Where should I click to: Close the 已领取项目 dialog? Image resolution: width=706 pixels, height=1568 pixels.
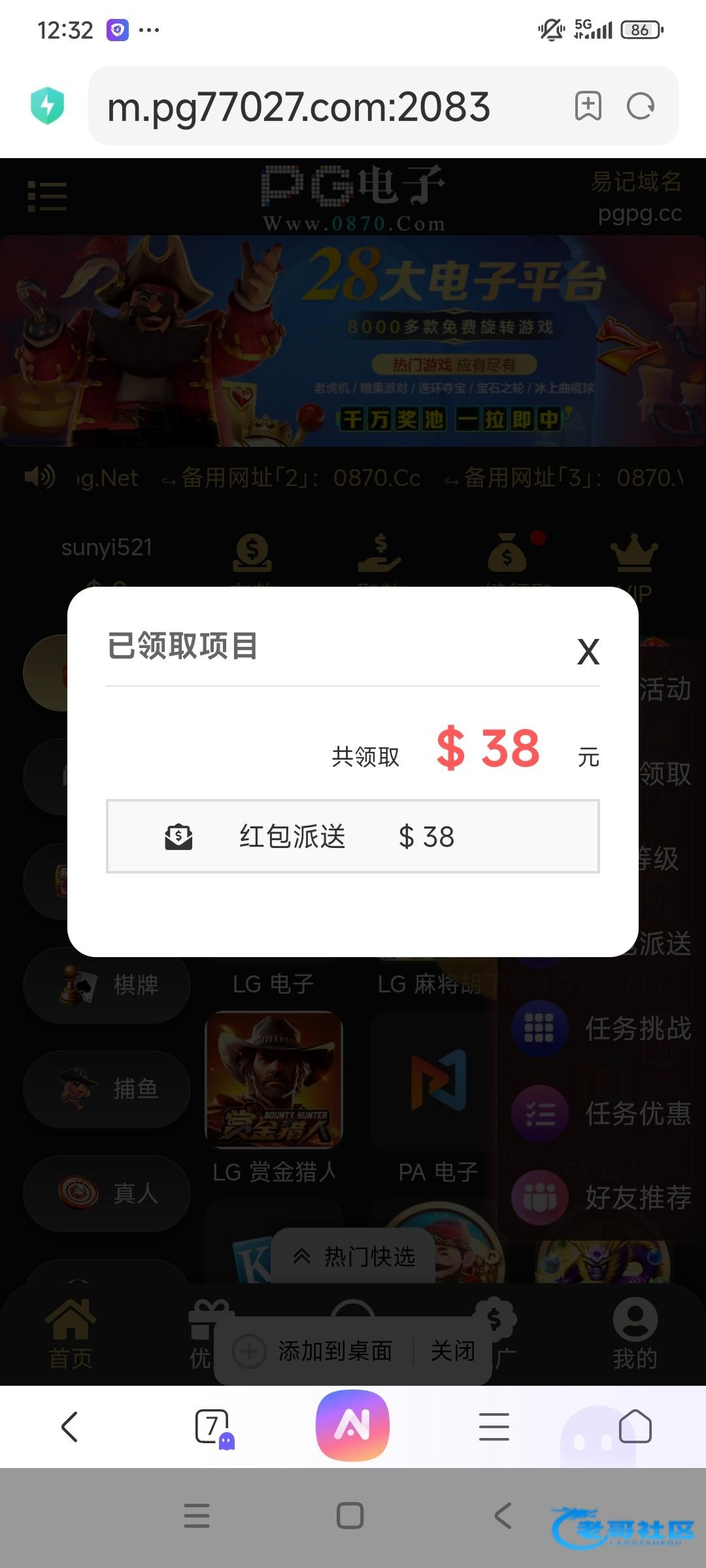pyautogui.click(x=588, y=651)
